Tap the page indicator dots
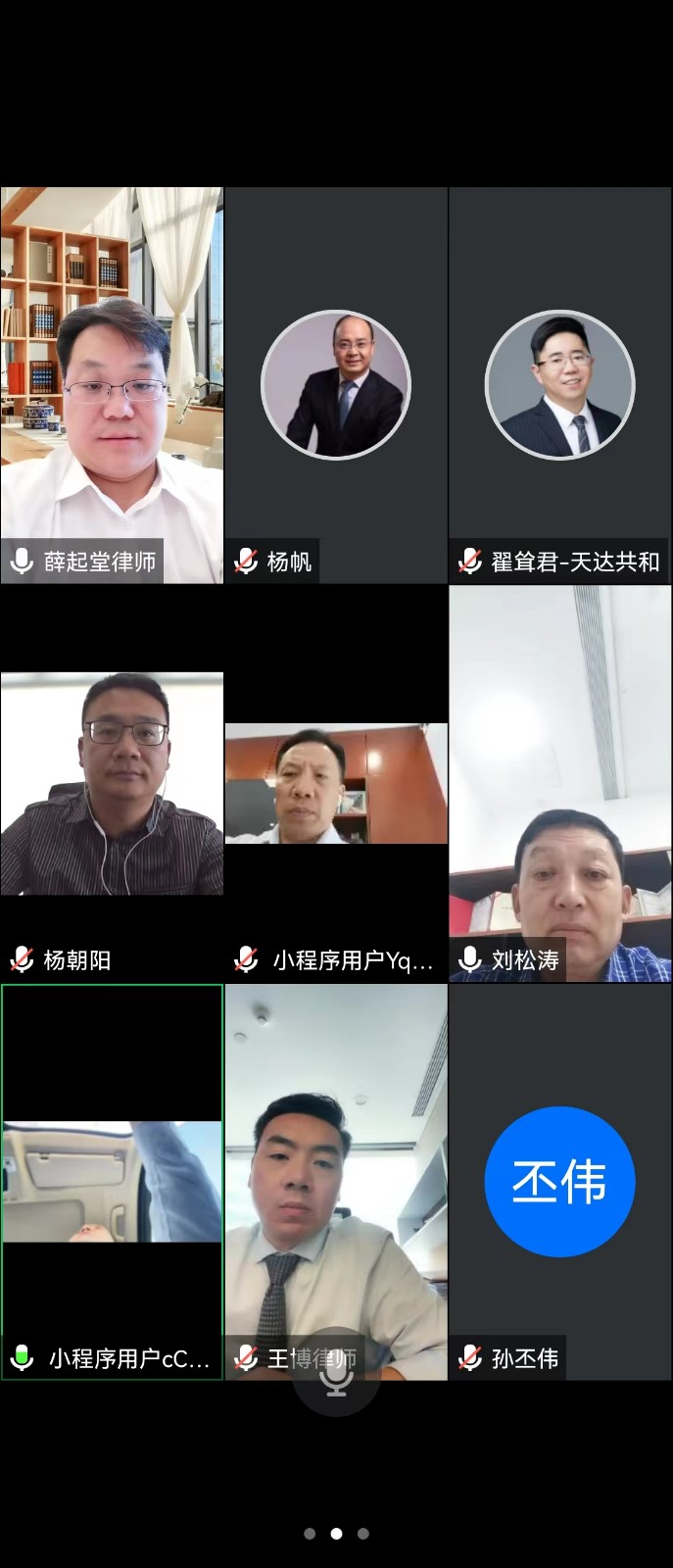 pos(336,1534)
